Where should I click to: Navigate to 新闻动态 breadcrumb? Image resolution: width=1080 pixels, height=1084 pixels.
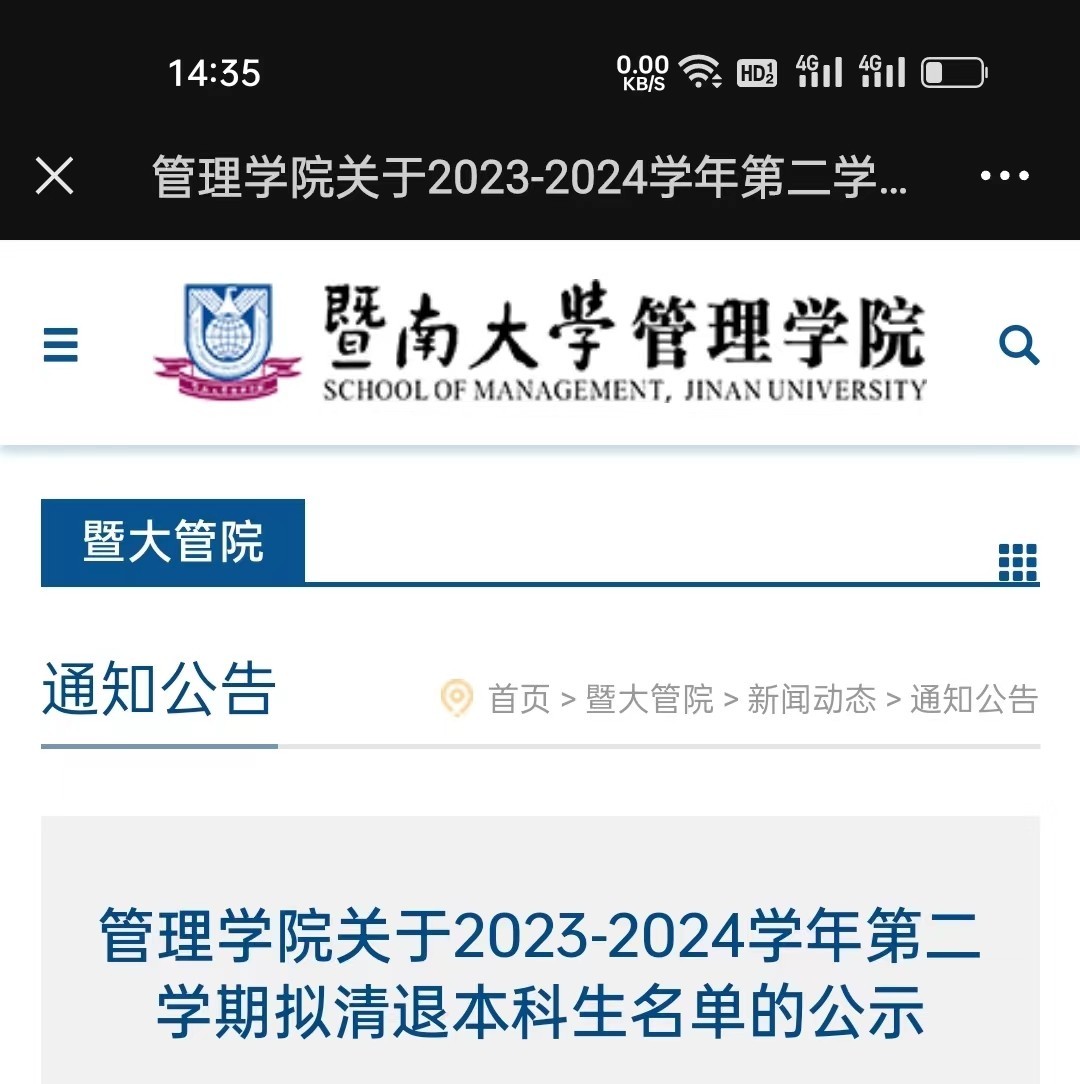[811, 699]
